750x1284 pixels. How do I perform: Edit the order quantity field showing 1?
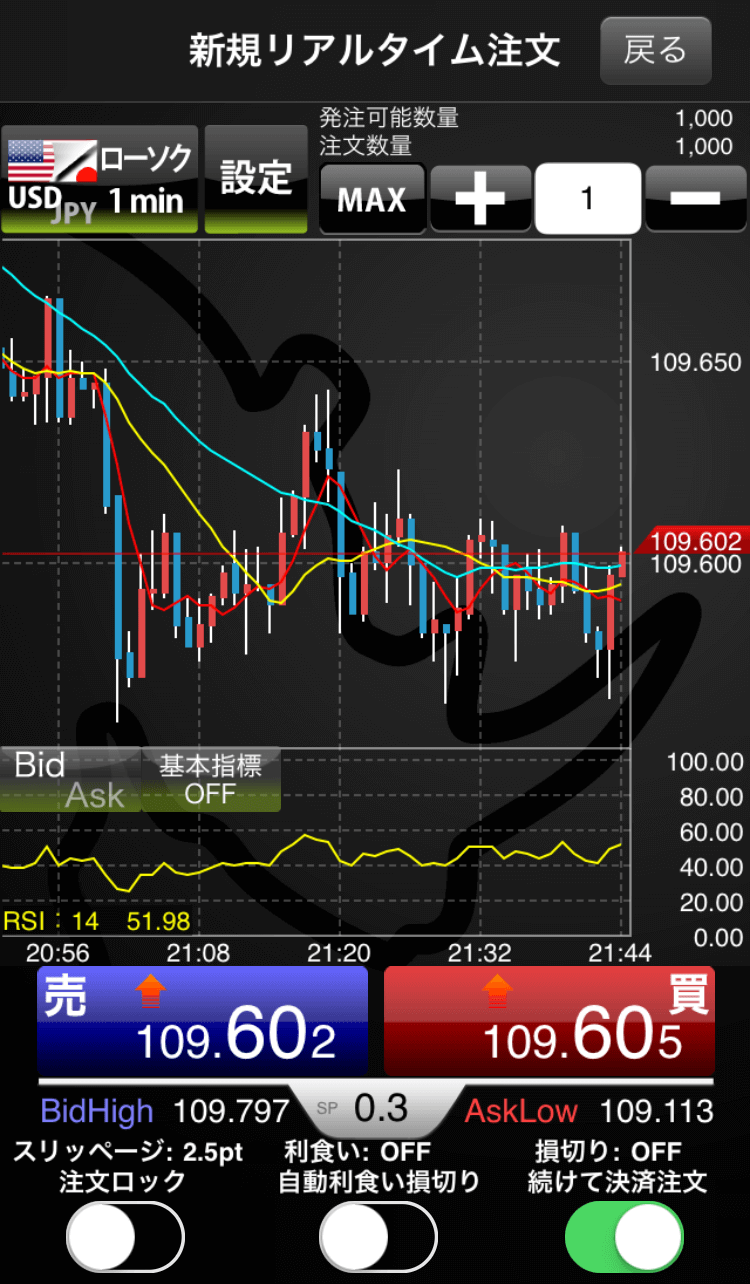[588, 199]
